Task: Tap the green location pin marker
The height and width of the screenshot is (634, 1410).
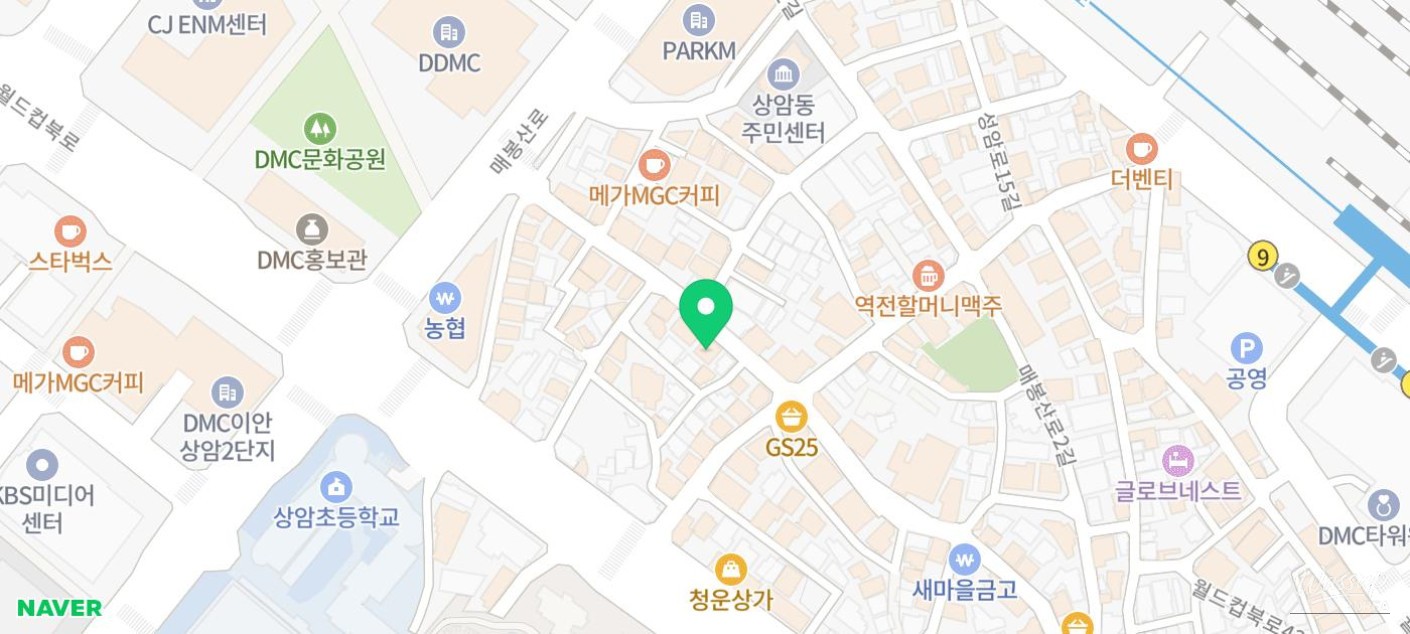Action: (x=706, y=308)
